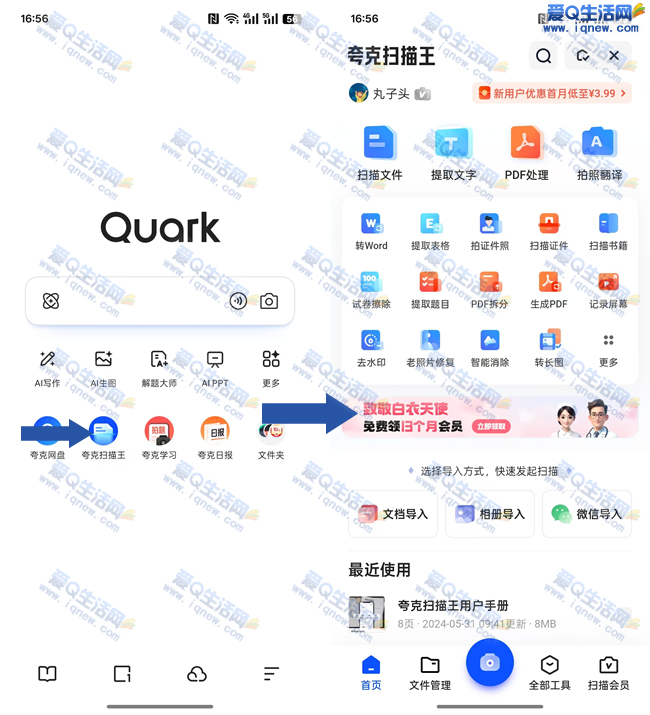Open 夸克扫描王用户手册 file
Viewport: 650px width, 715px height.
[452, 613]
